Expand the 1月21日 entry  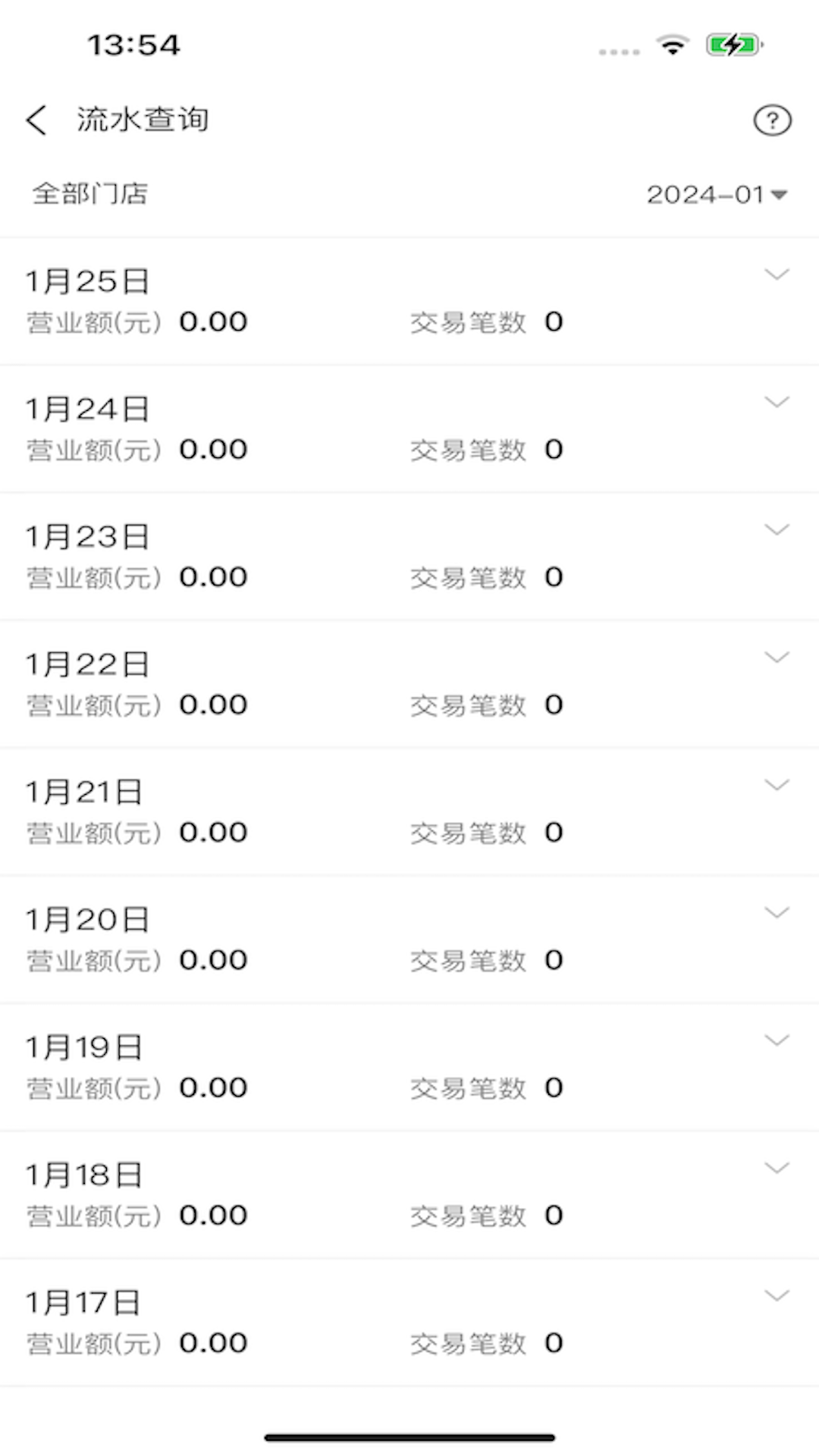[x=777, y=784]
